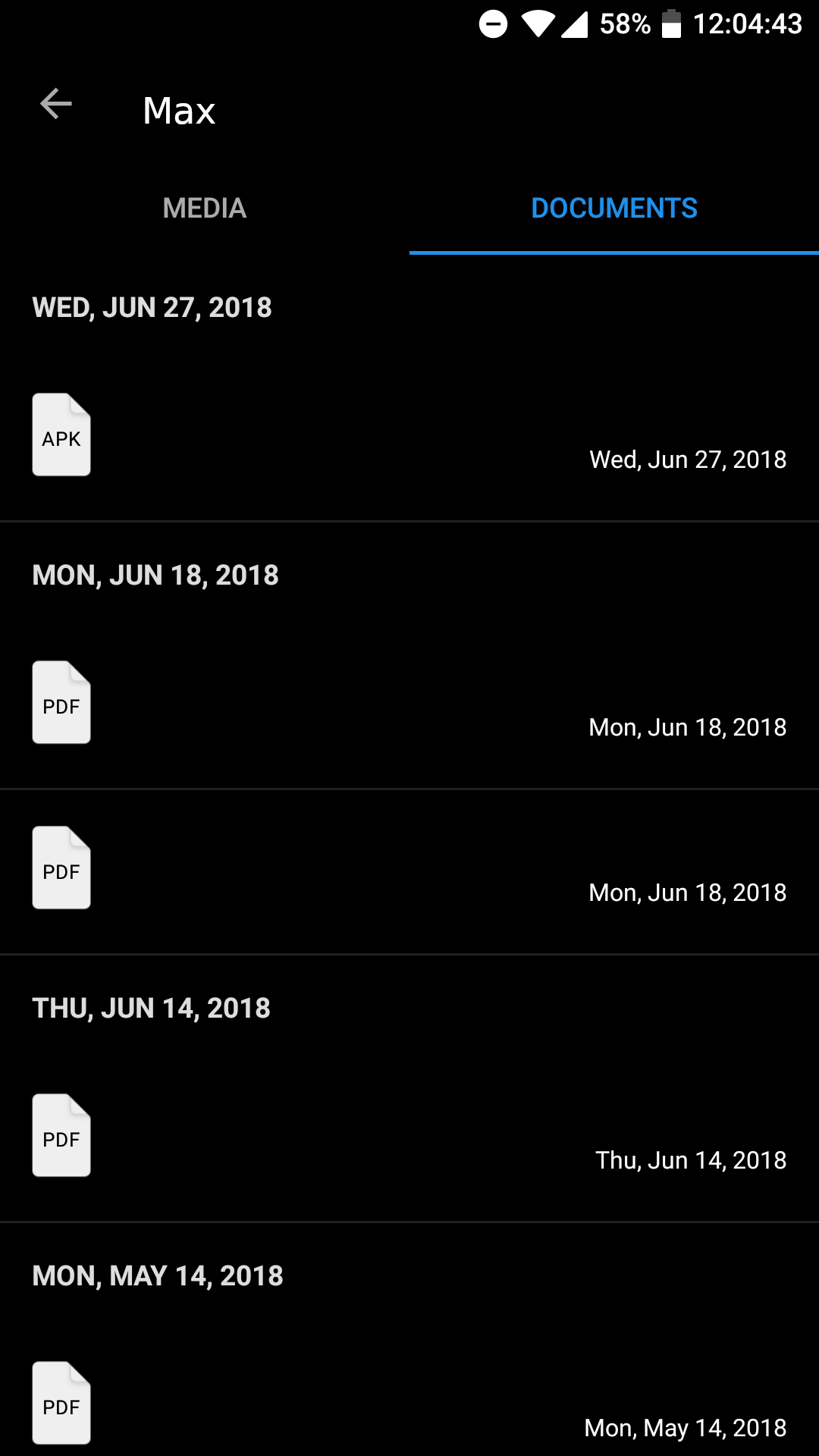Viewport: 819px width, 1456px height.
Task: Tap the 58% battery percentage text
Action: 624,24
